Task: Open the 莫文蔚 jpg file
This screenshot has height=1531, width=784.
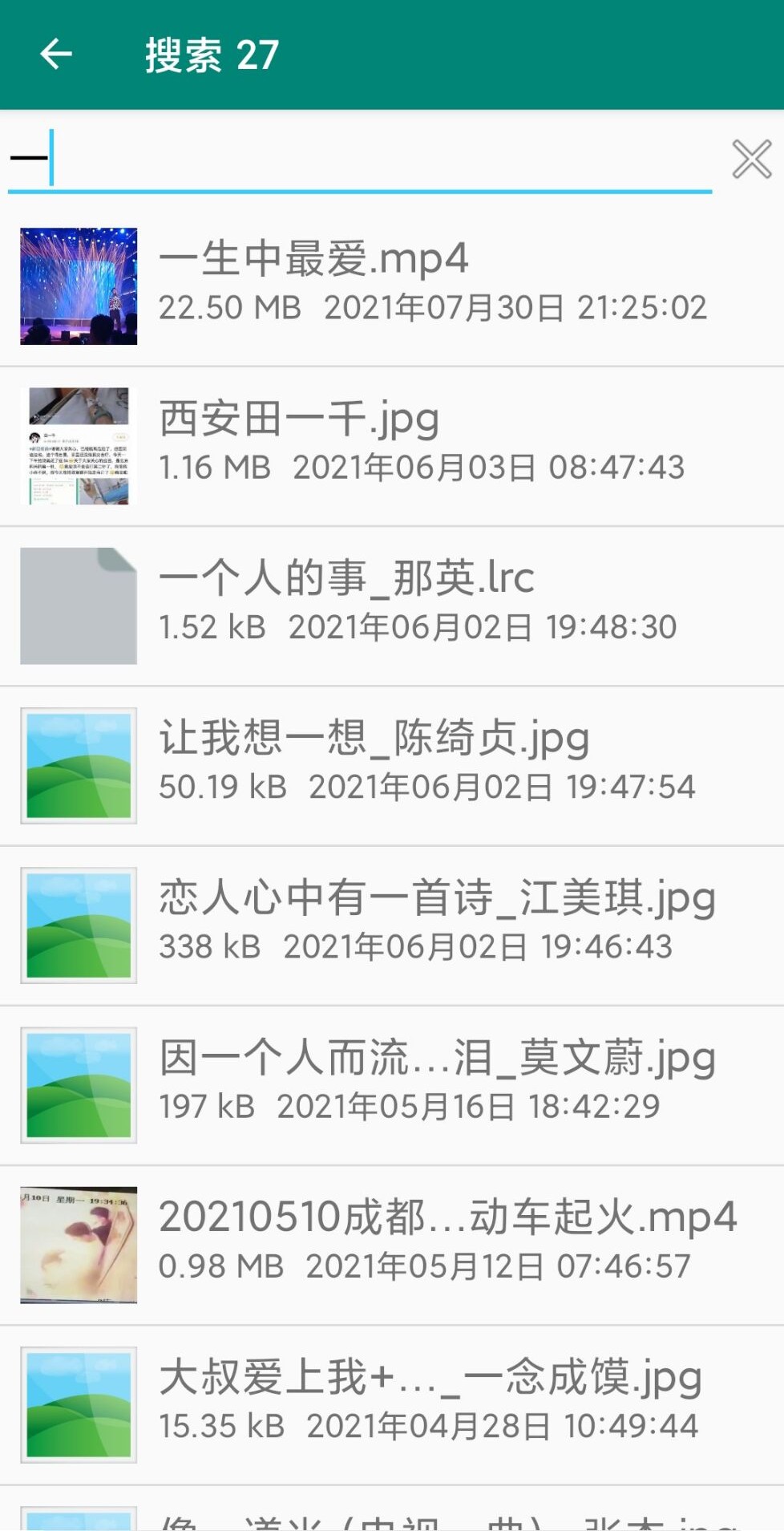Action: coord(392,1084)
